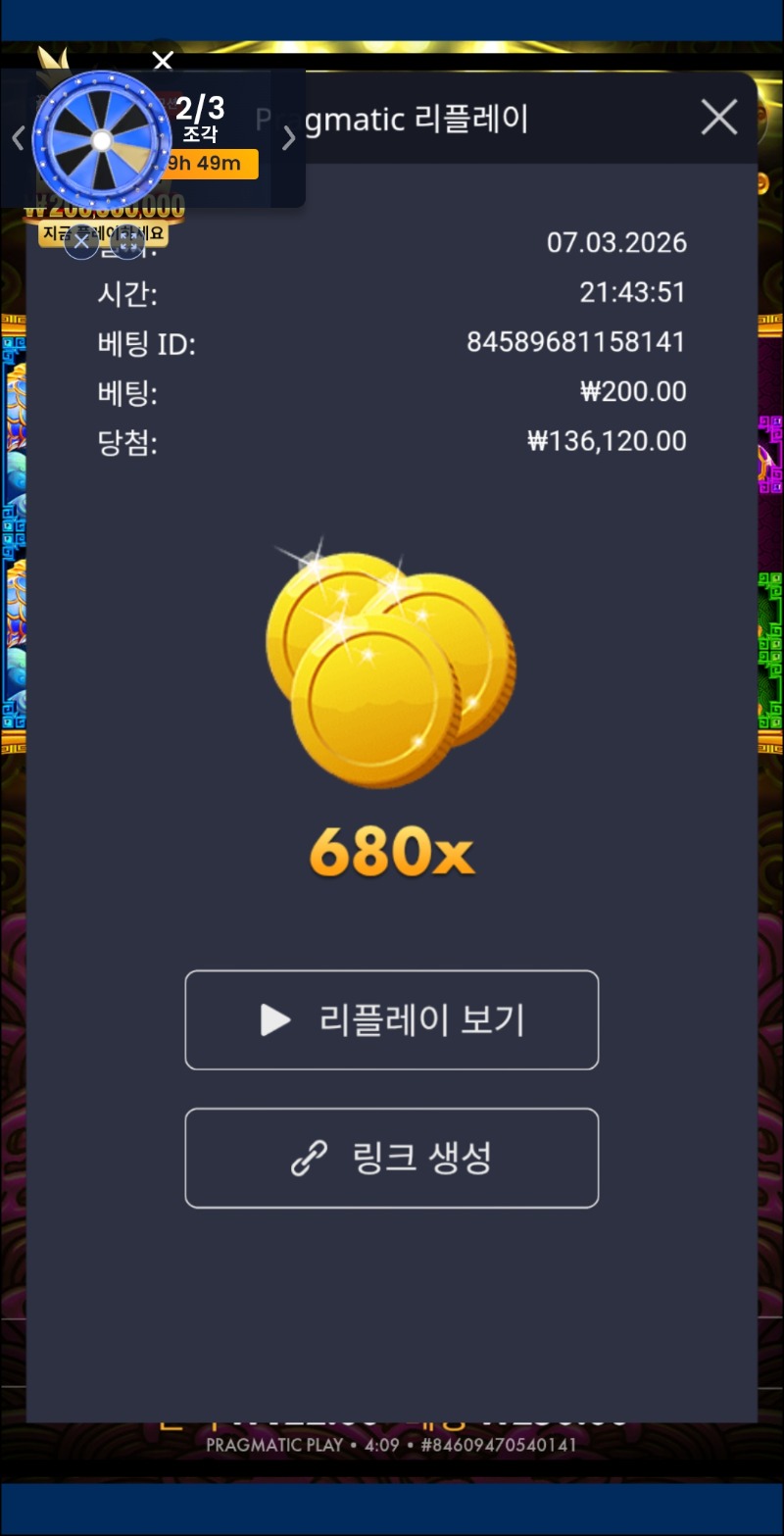
Task: Open the blue prize wheel widget
Action: (x=101, y=140)
